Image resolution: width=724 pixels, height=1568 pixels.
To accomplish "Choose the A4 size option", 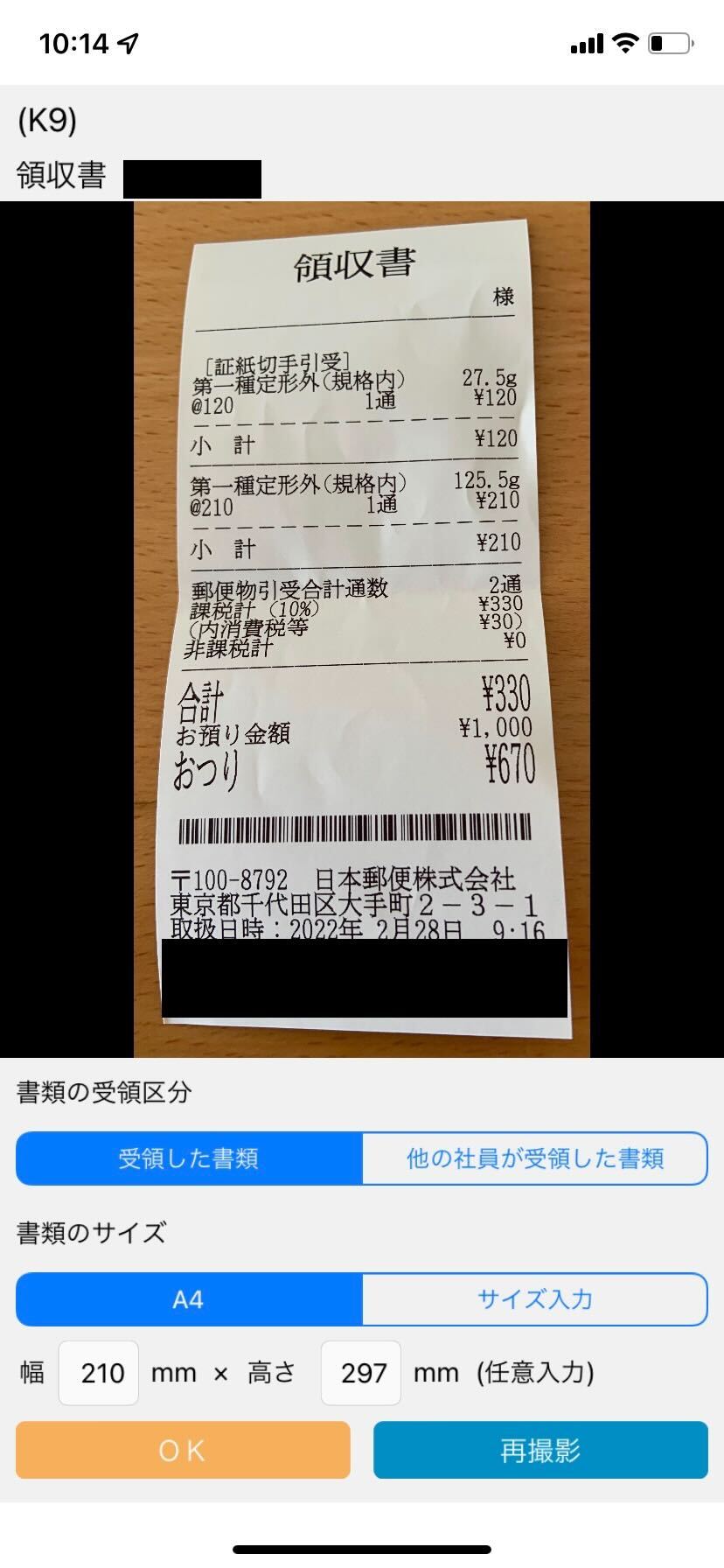I will click(189, 1299).
